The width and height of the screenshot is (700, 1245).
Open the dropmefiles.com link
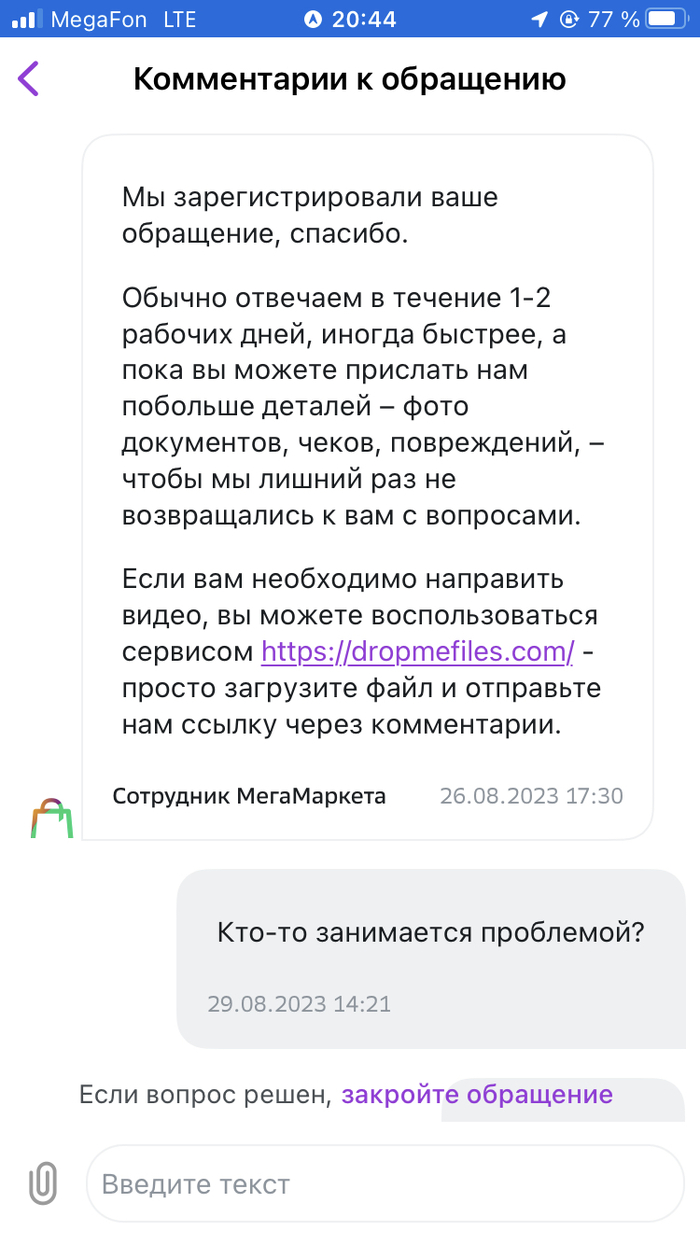coord(417,652)
